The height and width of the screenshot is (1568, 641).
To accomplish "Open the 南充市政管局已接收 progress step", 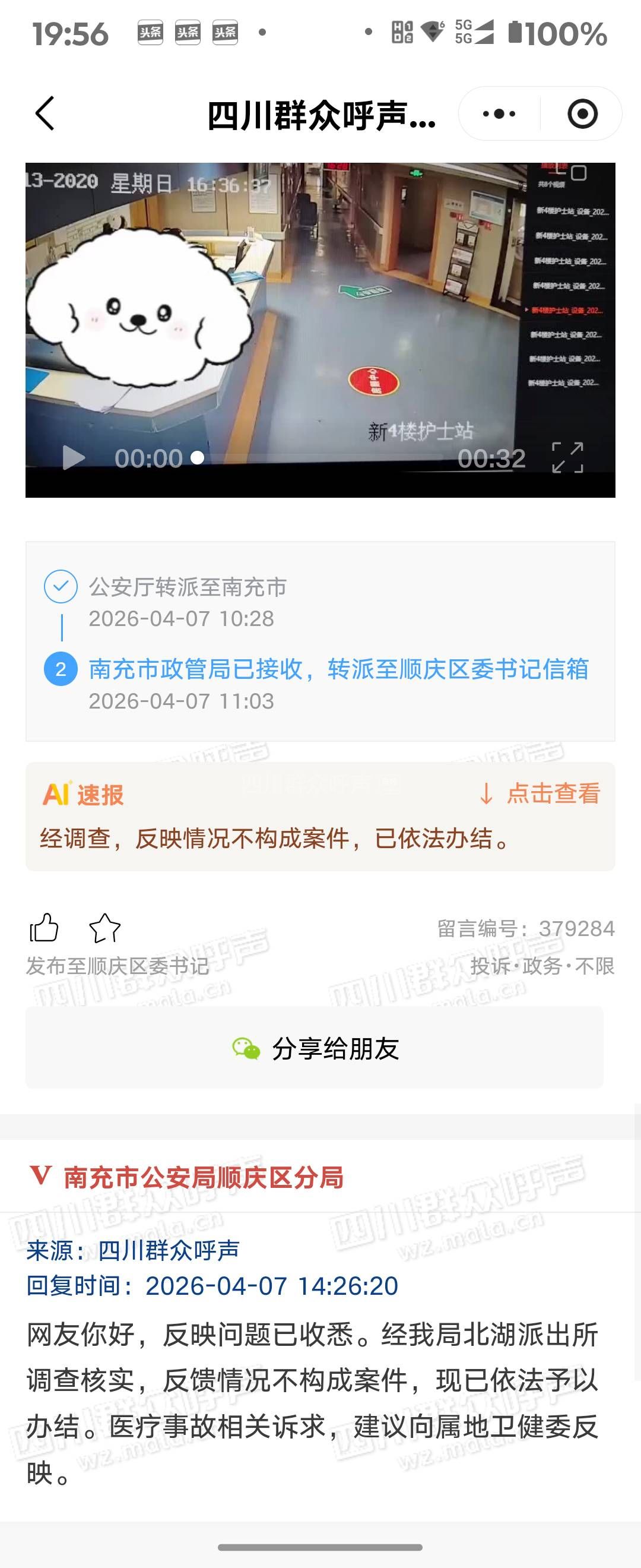I will point(338,669).
